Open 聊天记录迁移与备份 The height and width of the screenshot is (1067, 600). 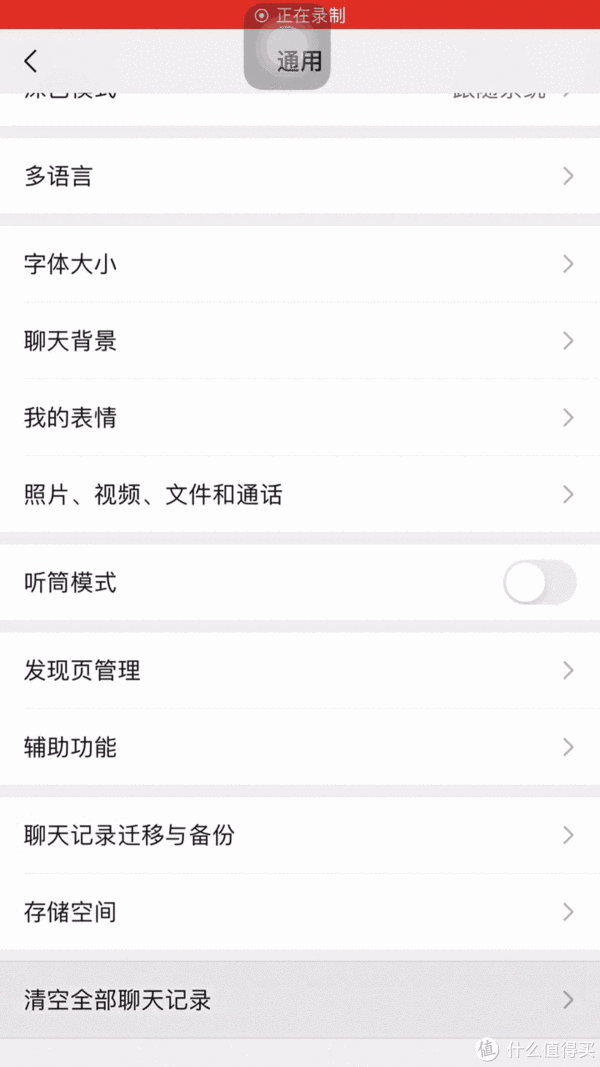click(x=300, y=835)
